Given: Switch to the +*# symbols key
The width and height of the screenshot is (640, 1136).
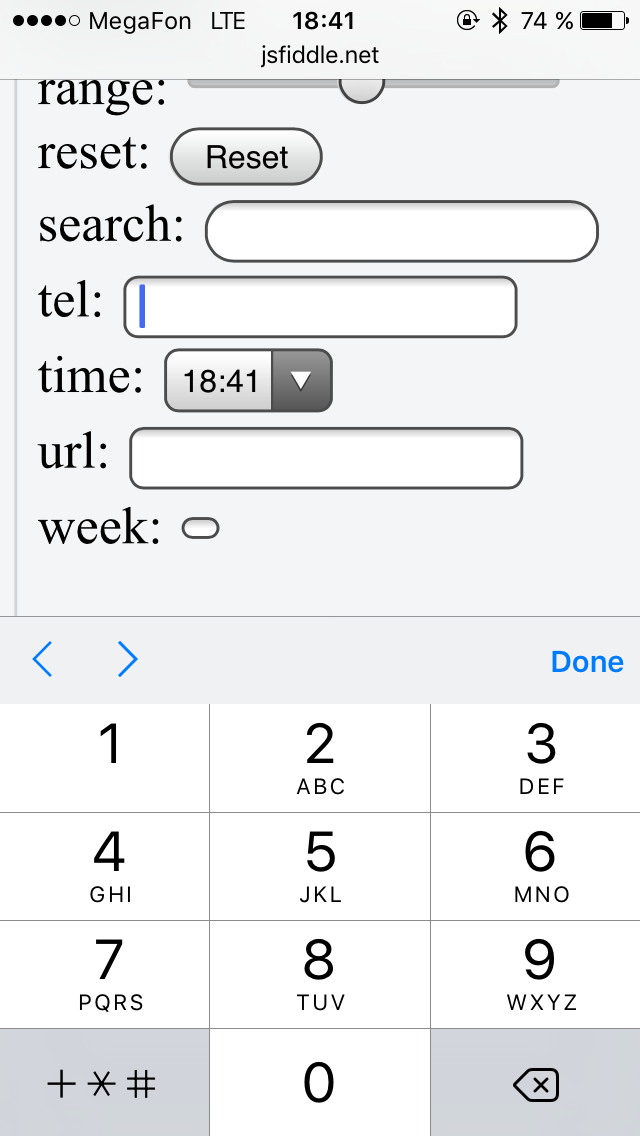Looking at the screenshot, I should (x=104, y=1084).
